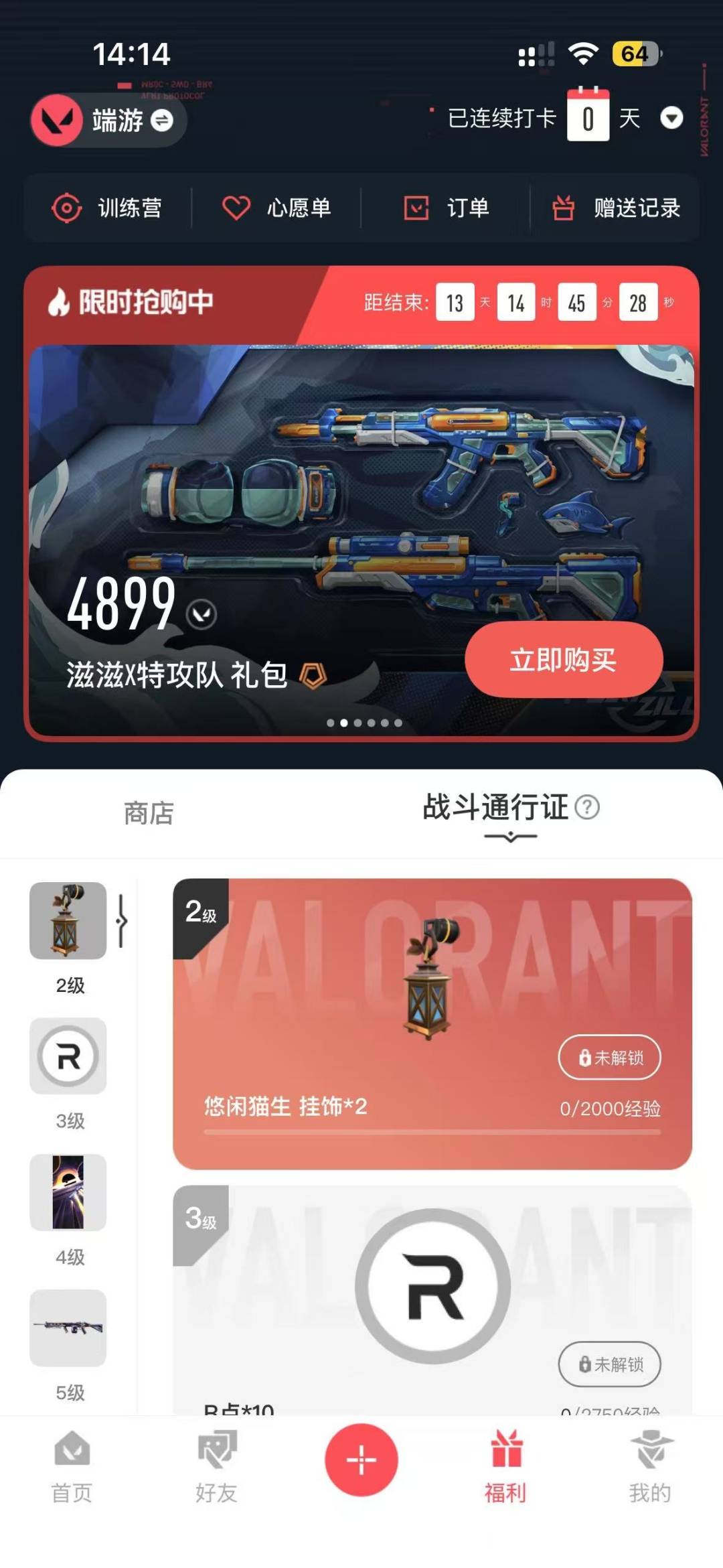Open the 好友 friends tab

216,1468
